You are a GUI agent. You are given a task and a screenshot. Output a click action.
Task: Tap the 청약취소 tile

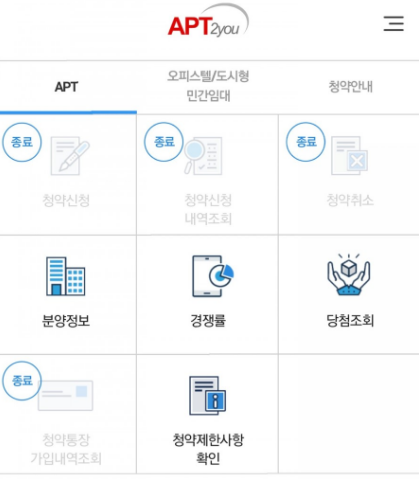point(349,175)
